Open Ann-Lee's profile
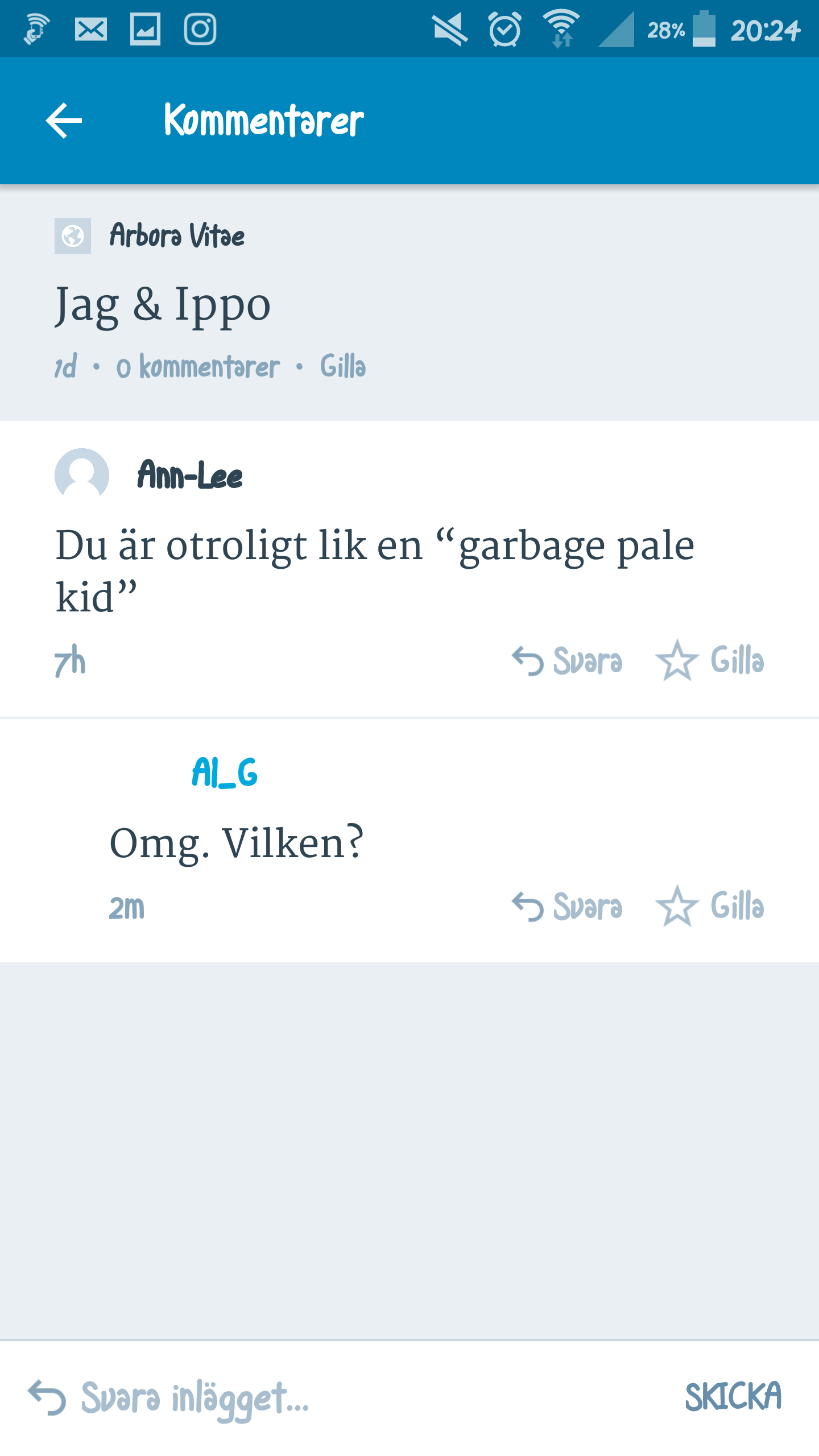This screenshot has width=819, height=1456. pyautogui.click(x=190, y=475)
